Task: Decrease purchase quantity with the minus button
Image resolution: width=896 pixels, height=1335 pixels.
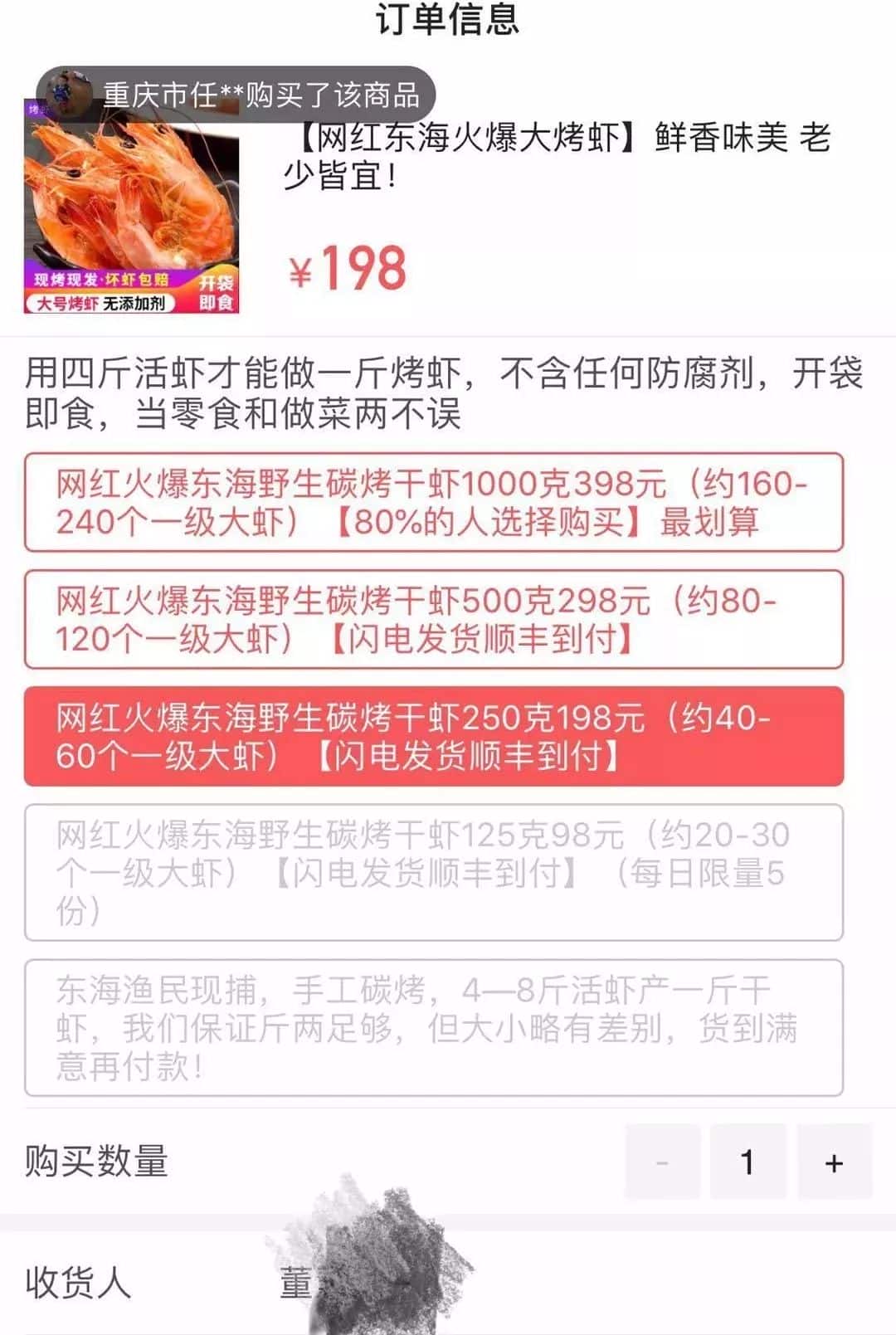Action: pyautogui.click(x=662, y=1162)
